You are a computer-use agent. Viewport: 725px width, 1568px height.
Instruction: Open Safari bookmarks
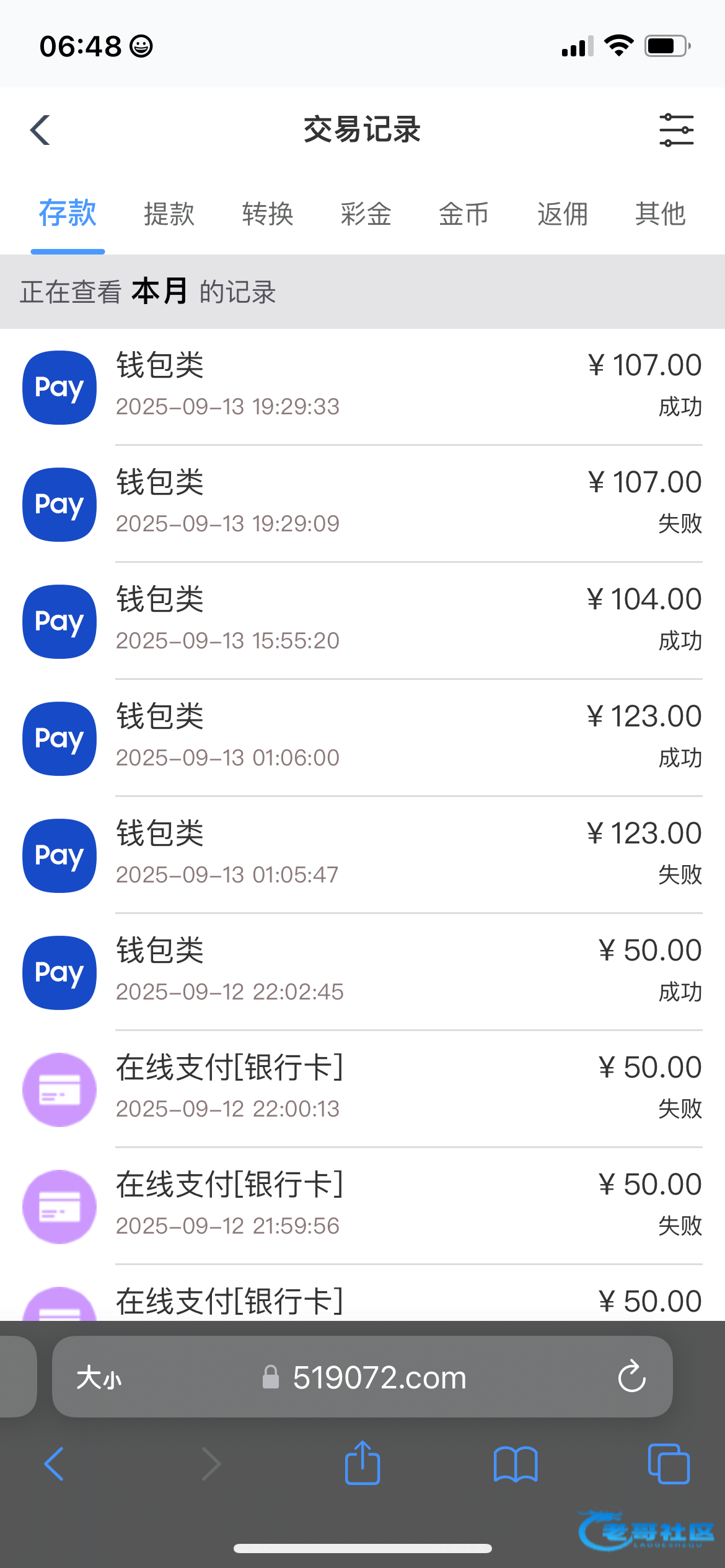click(x=516, y=1464)
